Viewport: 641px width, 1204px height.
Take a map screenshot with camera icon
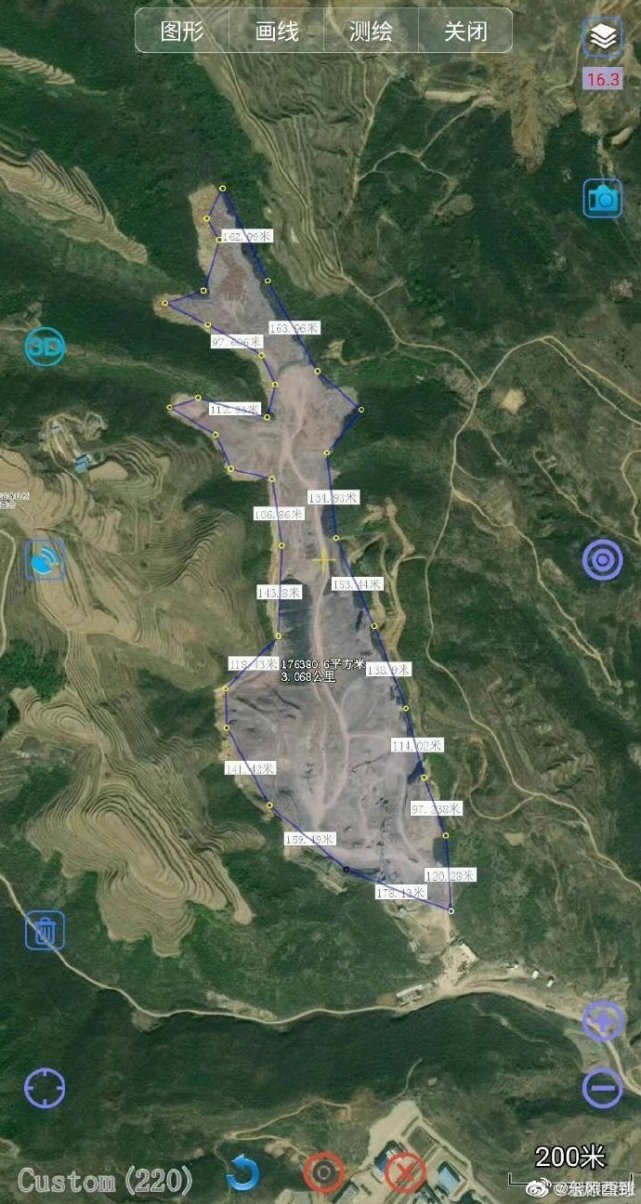(x=603, y=198)
